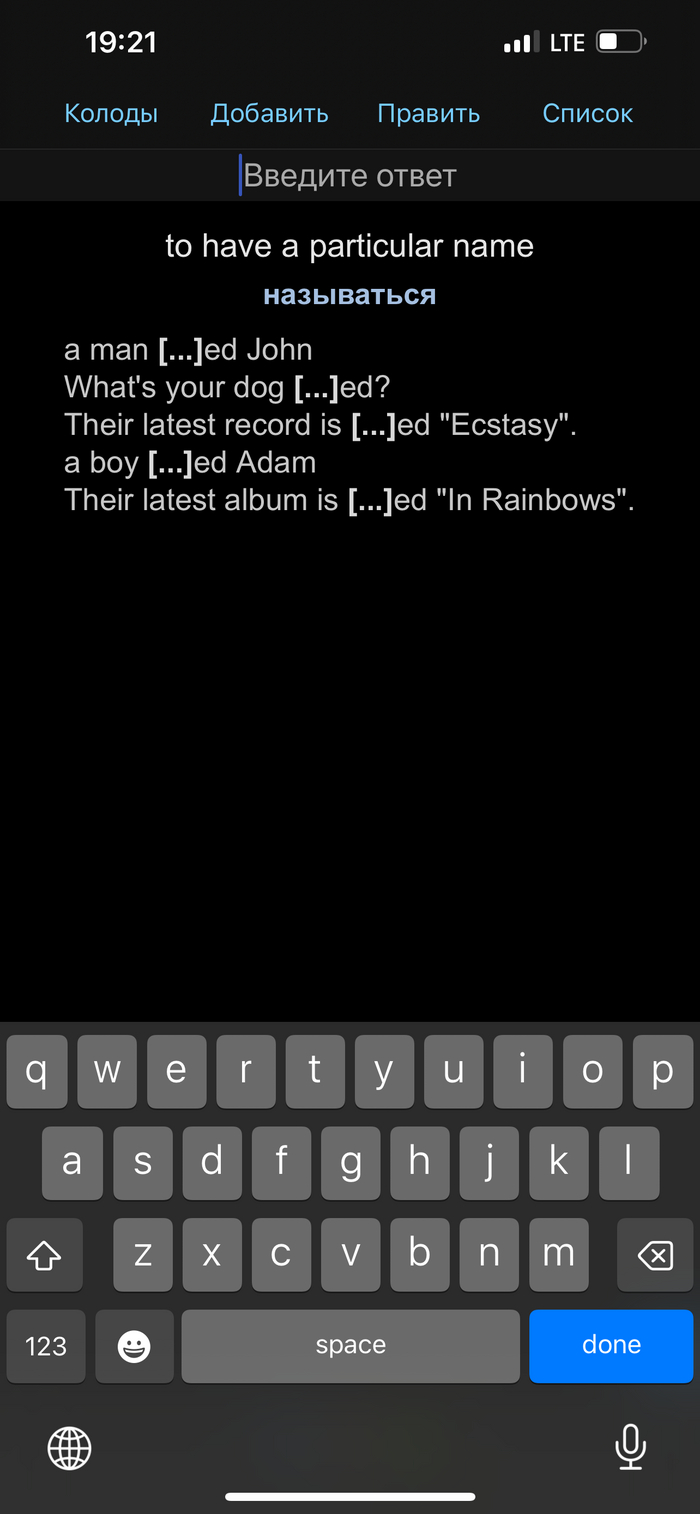Switch to the 123 numeric keyboard
This screenshot has width=700, height=1514.
point(46,1346)
